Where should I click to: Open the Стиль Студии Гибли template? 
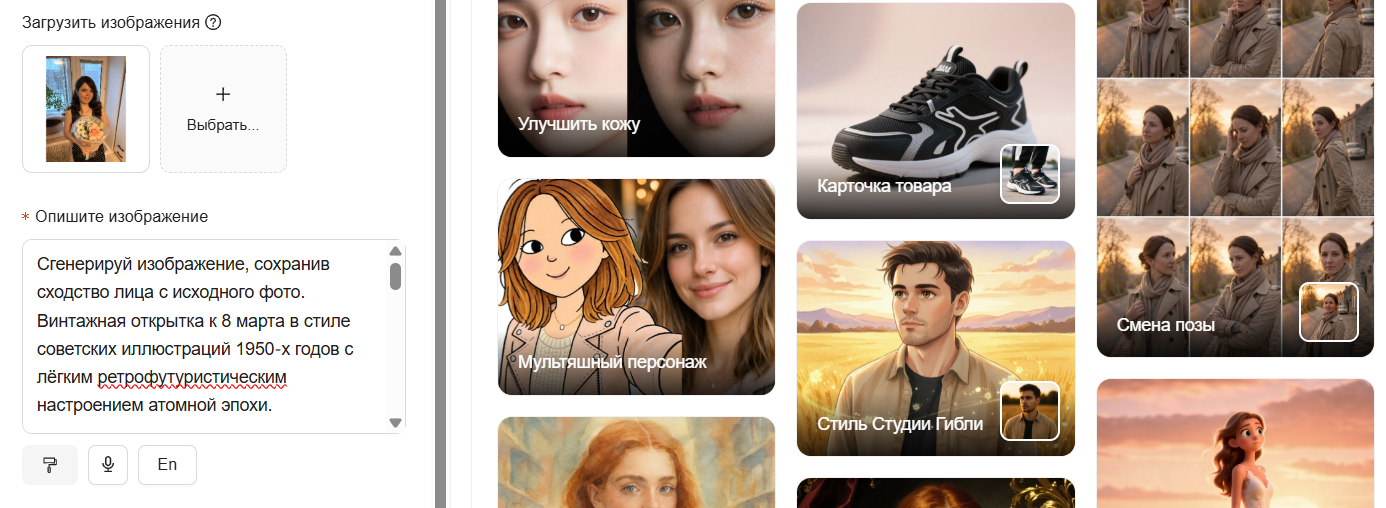[x=935, y=348]
